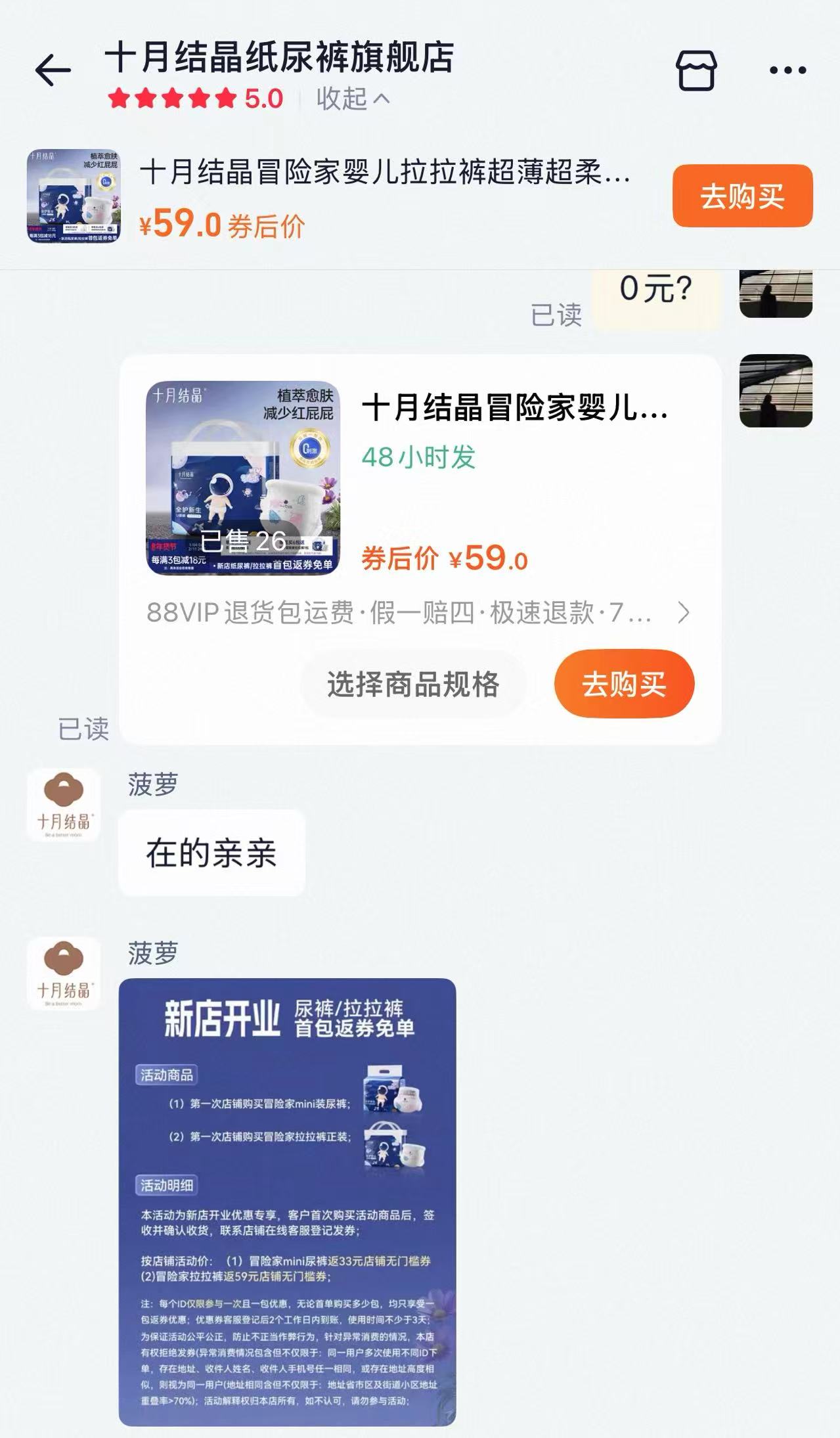Open 选择商品规格 to pick a variant

click(413, 684)
